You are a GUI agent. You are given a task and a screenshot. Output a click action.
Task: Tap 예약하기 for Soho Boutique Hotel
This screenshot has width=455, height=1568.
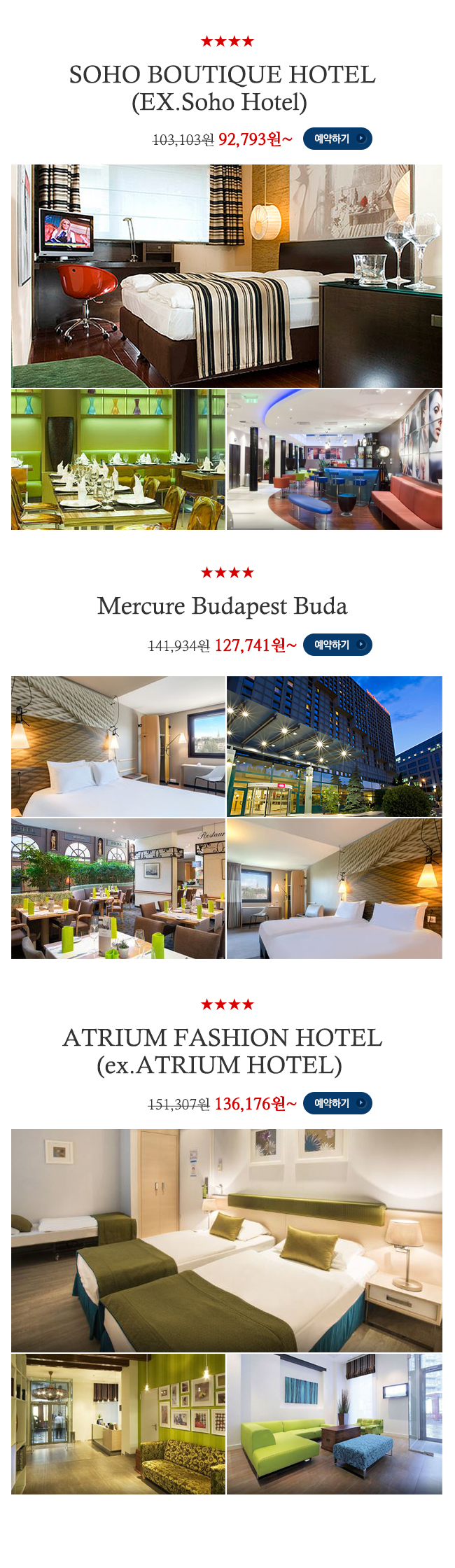[337, 139]
